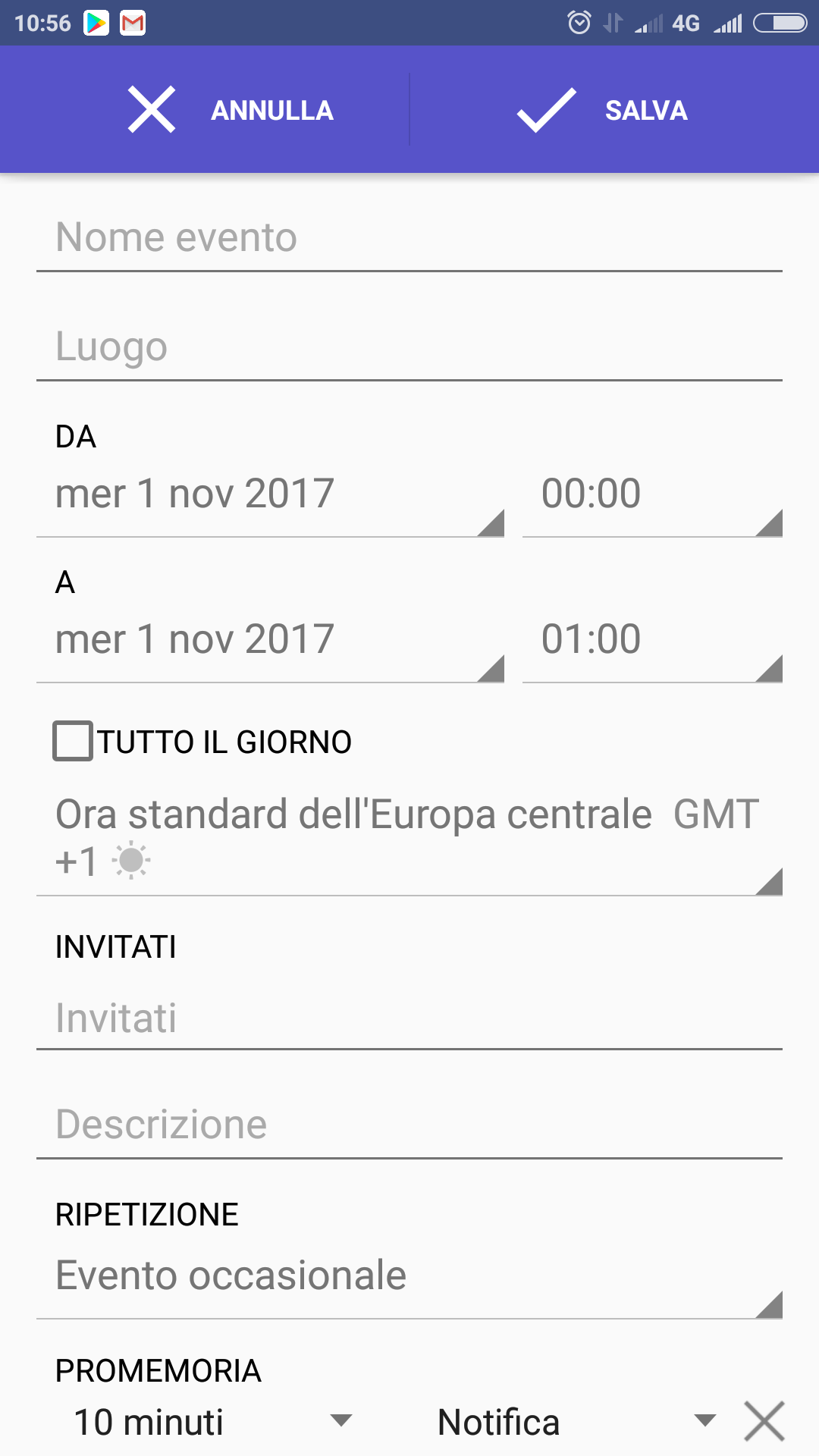The image size is (819, 1456).
Task: Check the Tutto il giorno box
Action: (73, 741)
